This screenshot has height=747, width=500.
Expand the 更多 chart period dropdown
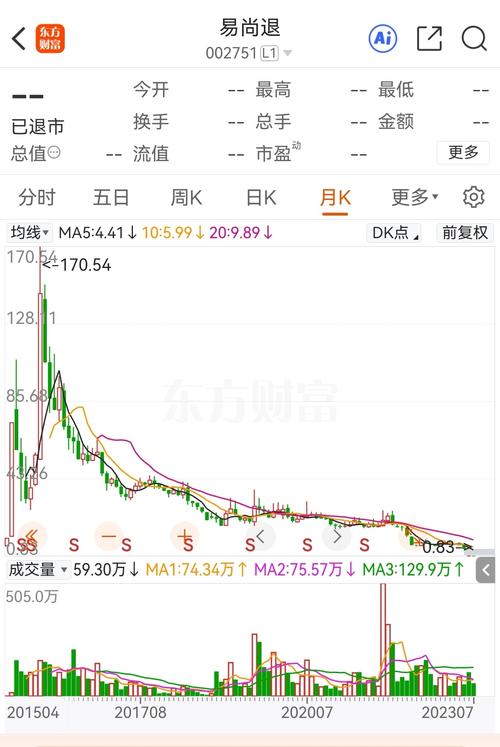(415, 197)
